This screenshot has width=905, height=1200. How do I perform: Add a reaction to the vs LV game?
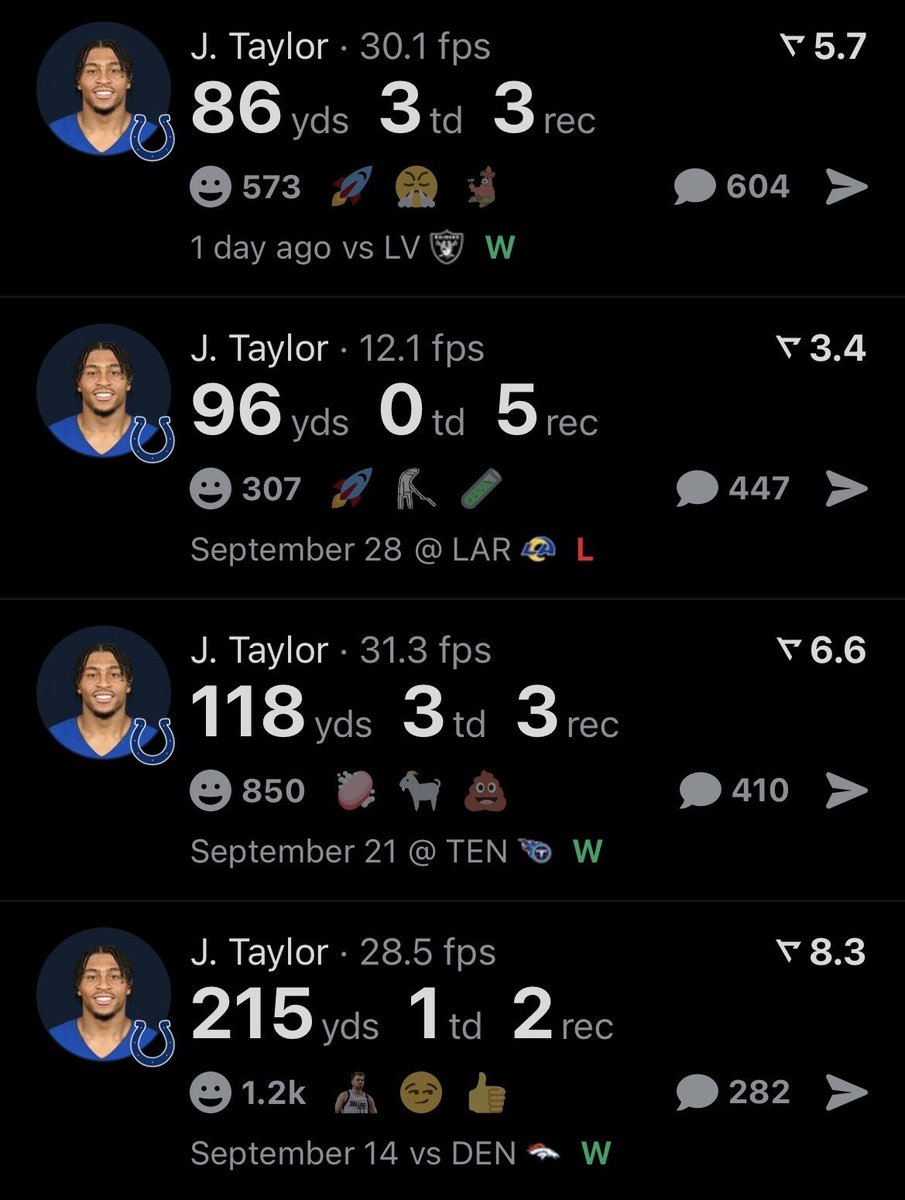click(210, 187)
